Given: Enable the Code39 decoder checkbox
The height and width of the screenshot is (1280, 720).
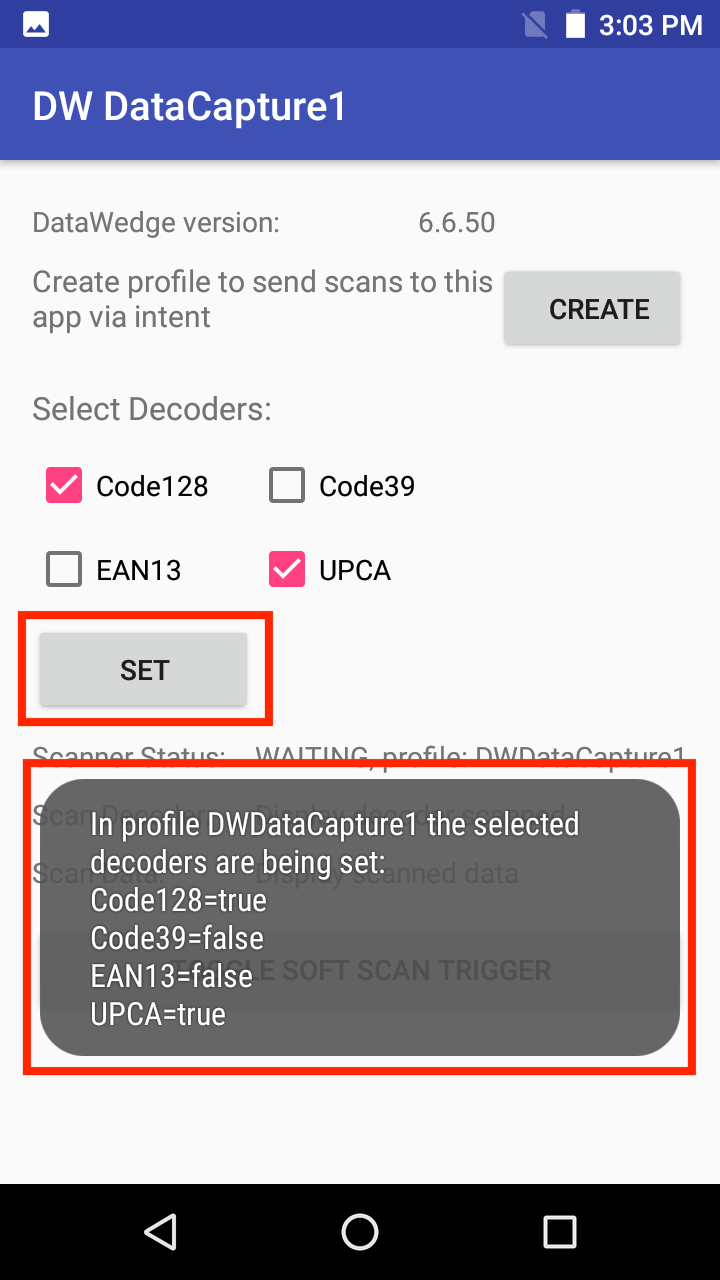Looking at the screenshot, I should pyautogui.click(x=287, y=486).
